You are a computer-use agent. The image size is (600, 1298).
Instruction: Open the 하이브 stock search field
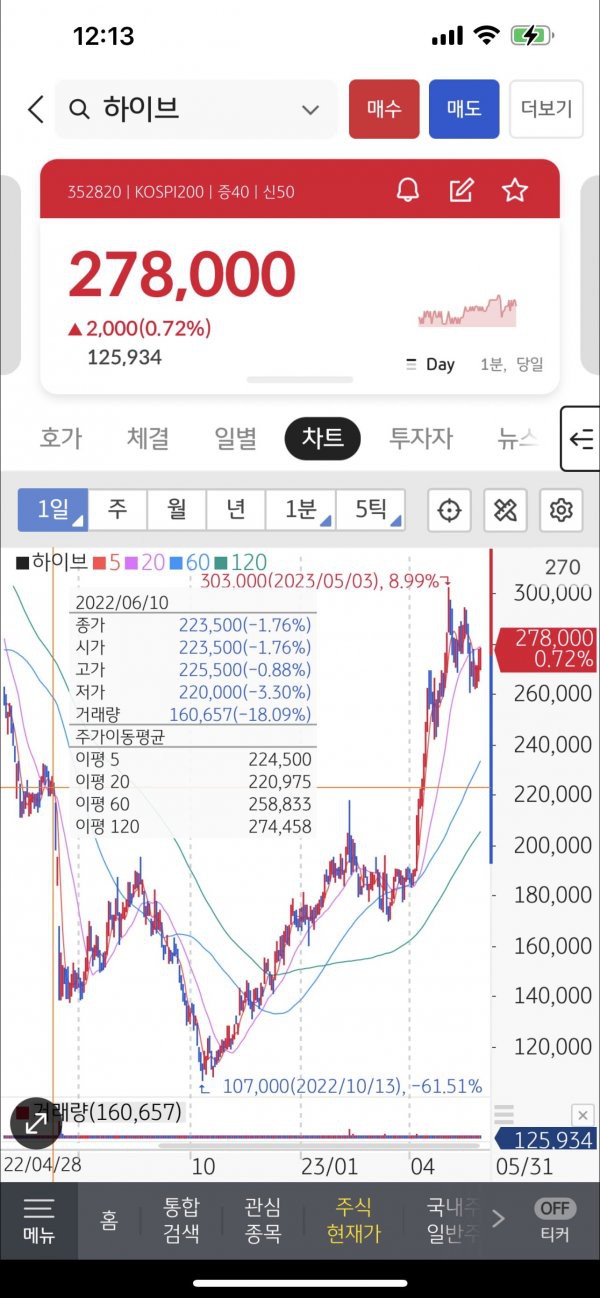click(190, 109)
